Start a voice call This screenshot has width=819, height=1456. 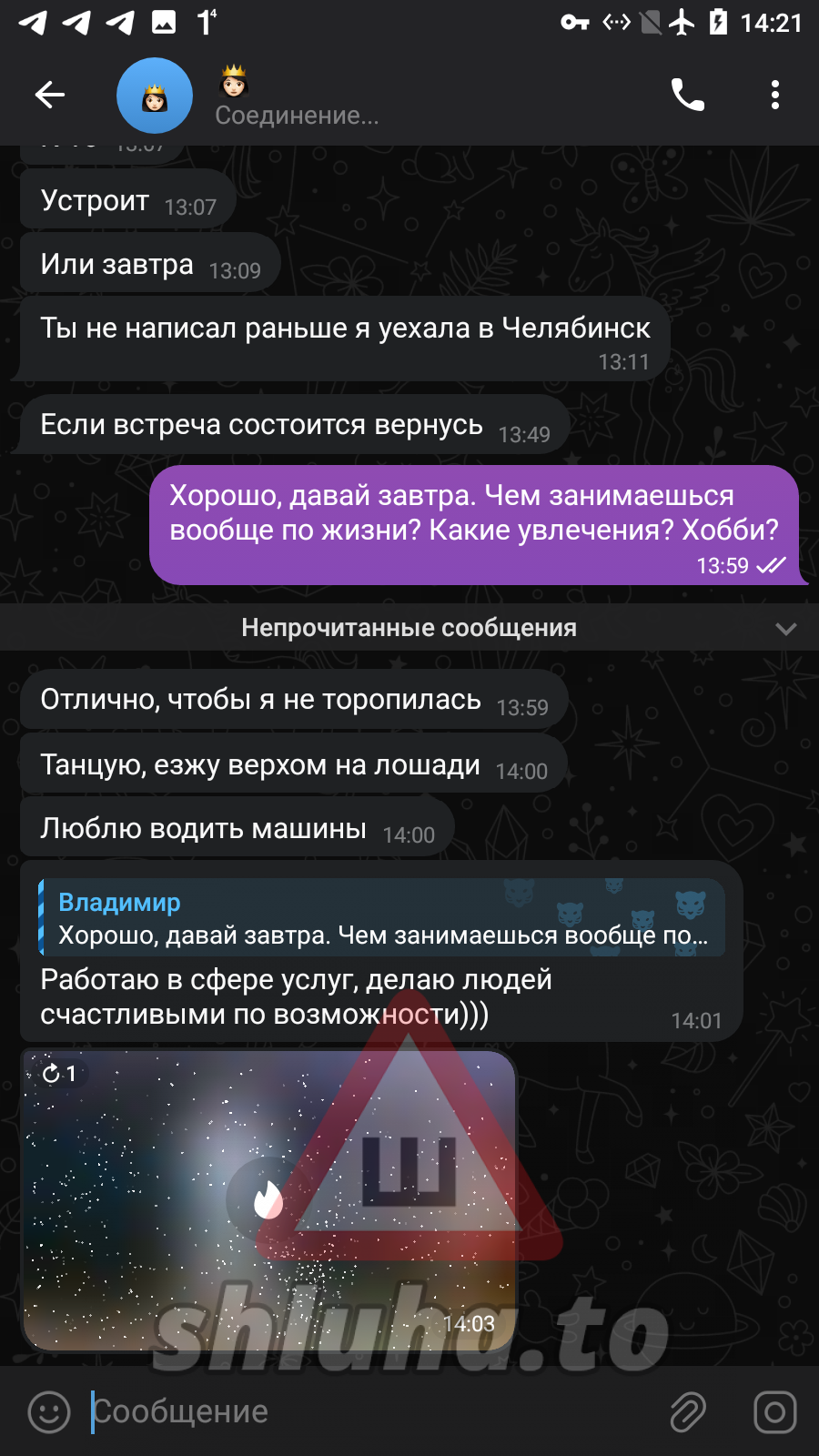coord(687,95)
